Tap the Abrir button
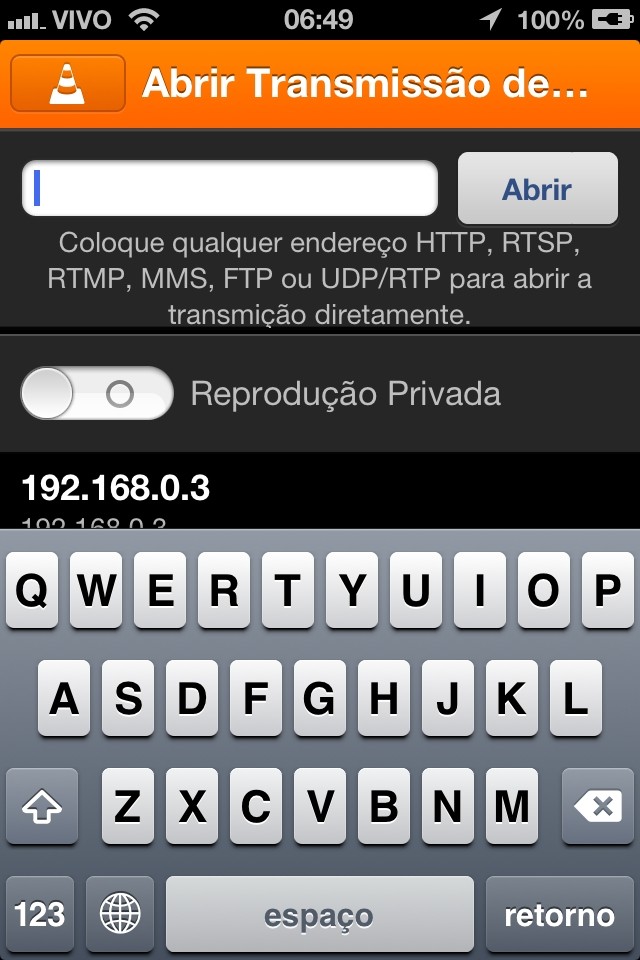The image size is (640, 960). click(x=537, y=188)
